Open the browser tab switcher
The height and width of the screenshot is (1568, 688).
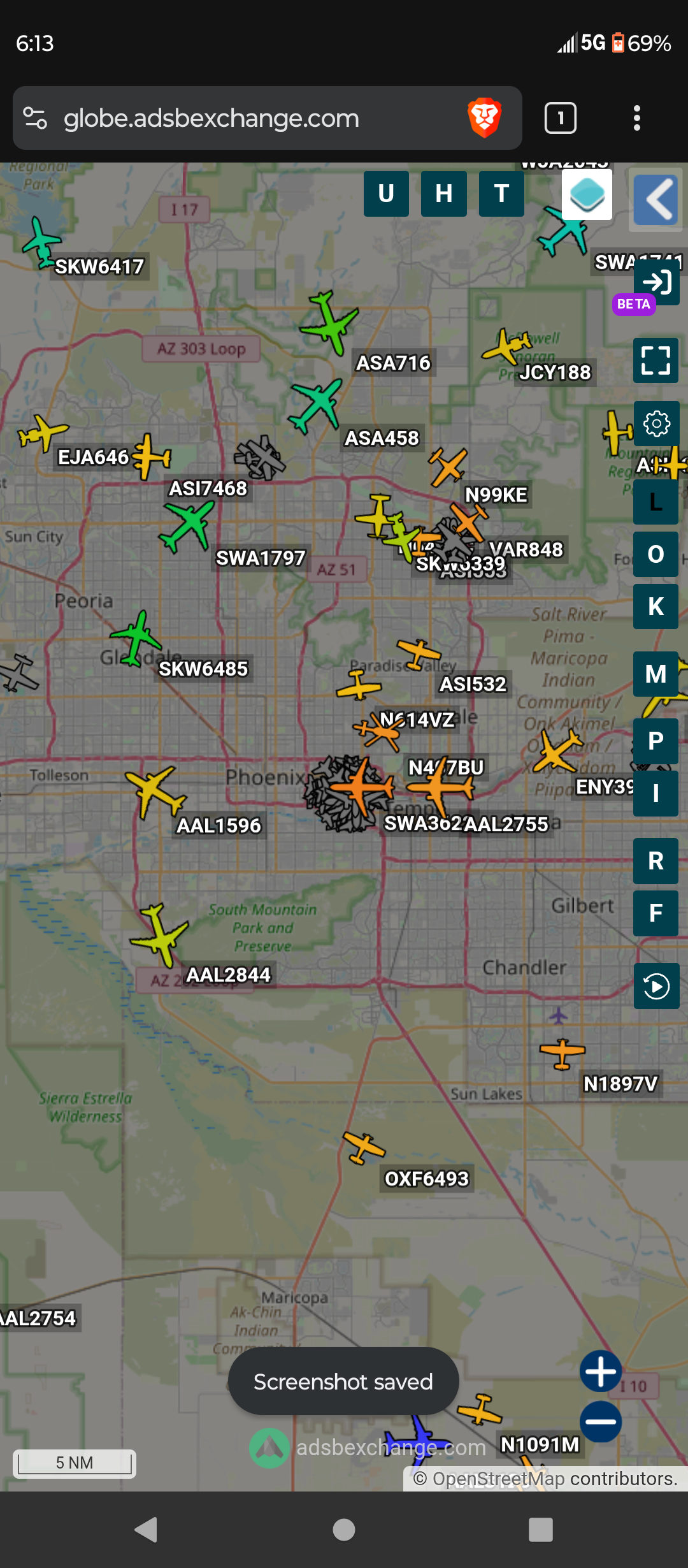[x=561, y=118]
